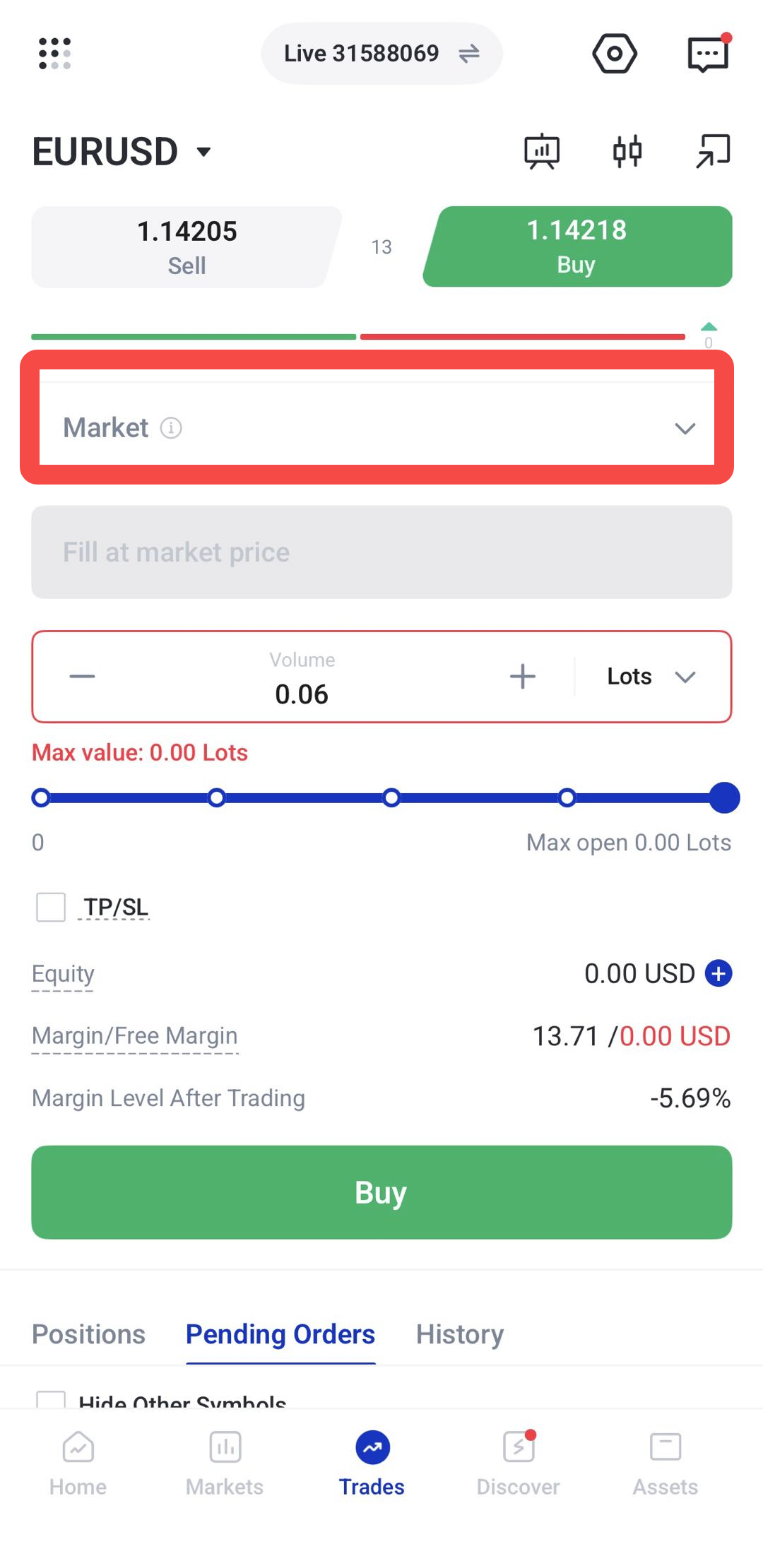763x1568 pixels.
Task: Select the 1.14205 Sell price
Action: [187, 247]
